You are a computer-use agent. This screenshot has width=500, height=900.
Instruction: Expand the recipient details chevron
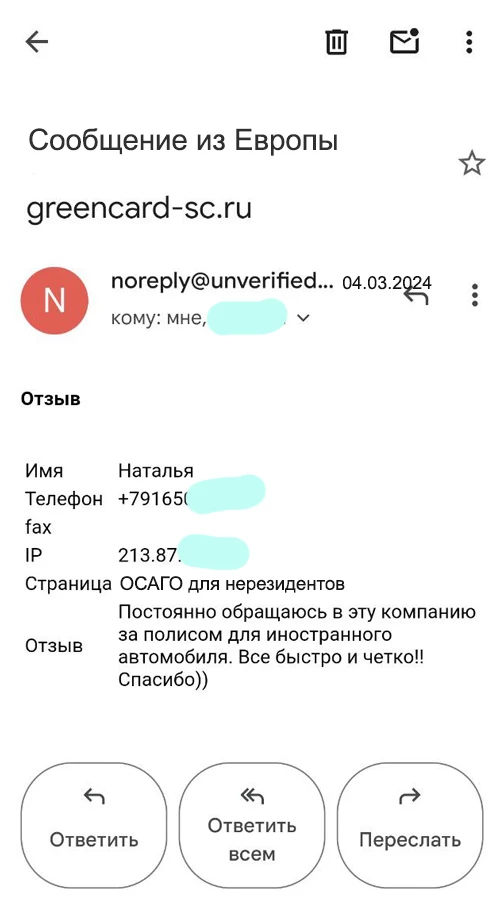pos(304,317)
